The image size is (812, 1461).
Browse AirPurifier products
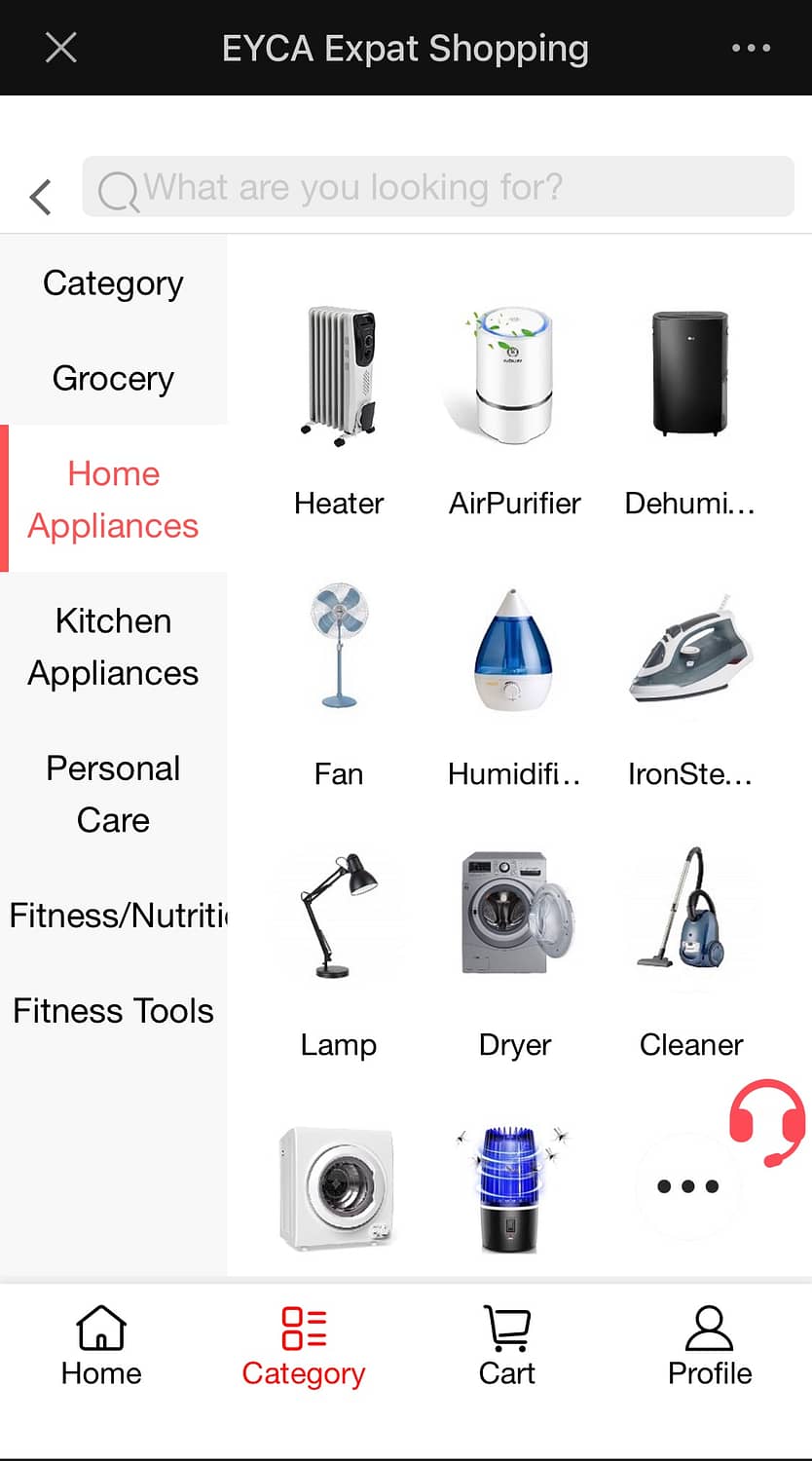click(x=514, y=409)
